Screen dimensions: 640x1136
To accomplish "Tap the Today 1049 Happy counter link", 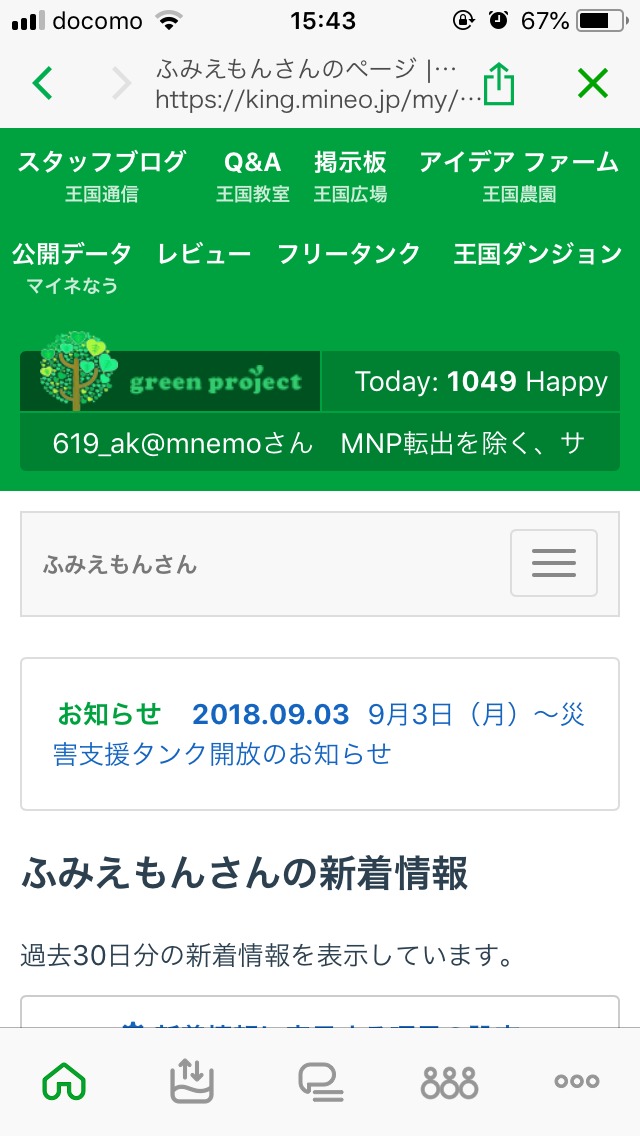I will pos(481,382).
